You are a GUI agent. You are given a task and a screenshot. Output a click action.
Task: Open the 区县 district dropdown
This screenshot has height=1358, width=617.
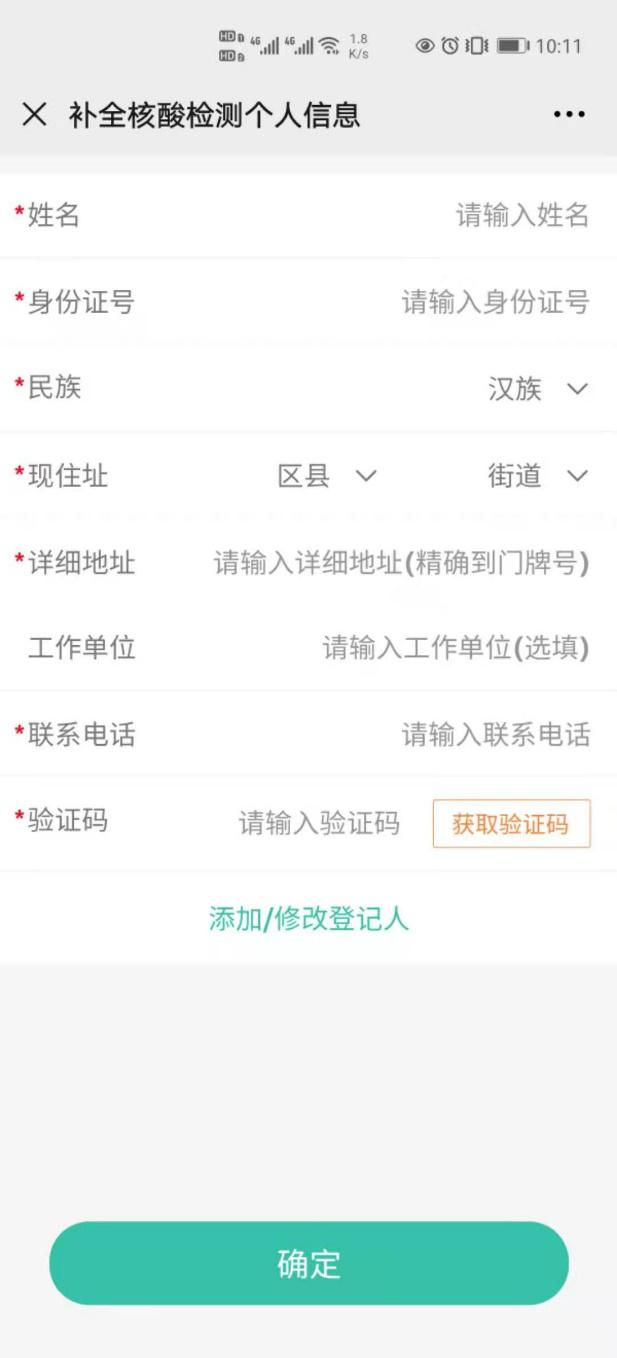coord(326,476)
